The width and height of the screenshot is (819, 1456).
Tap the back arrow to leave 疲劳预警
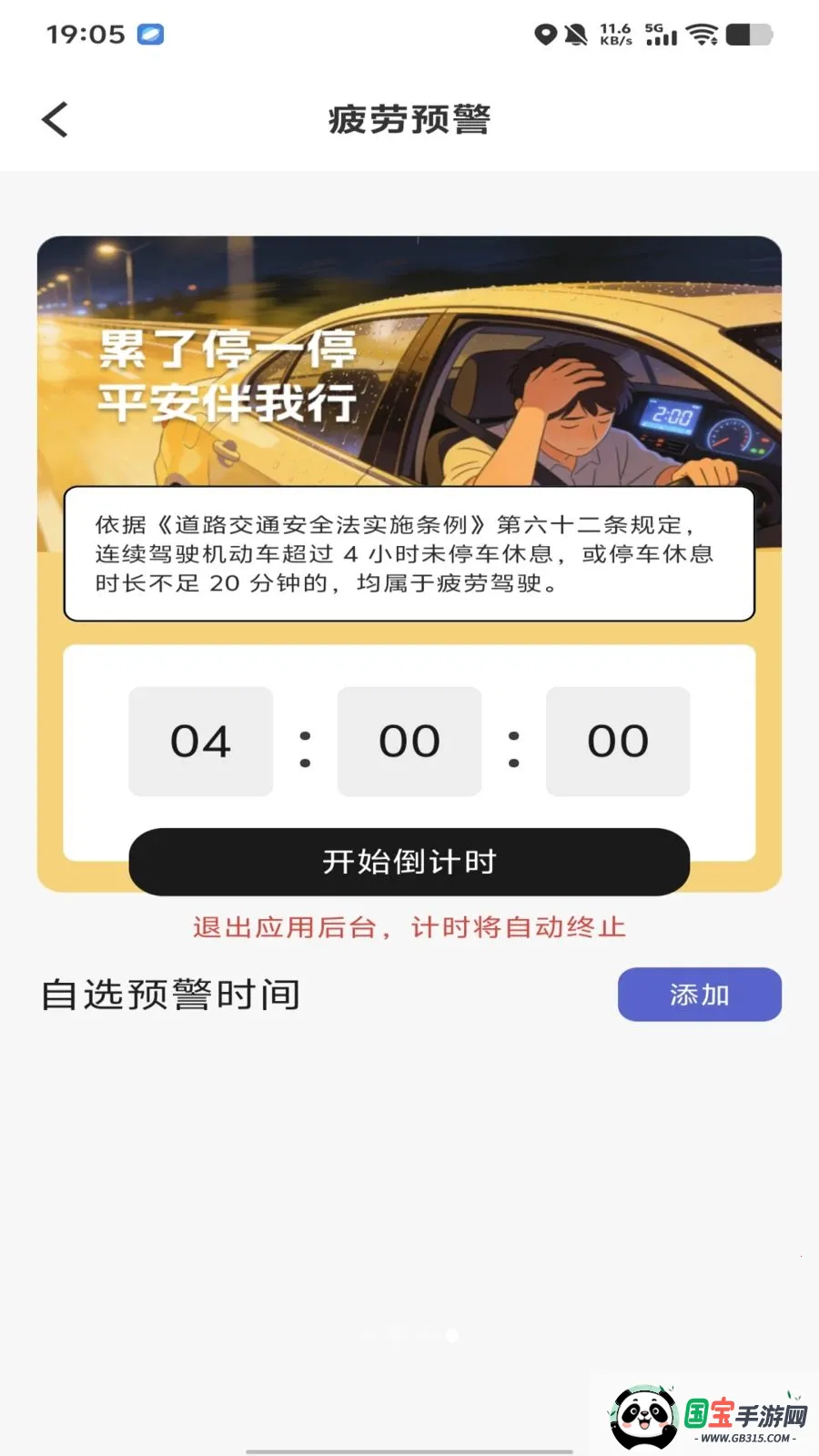tap(55, 118)
